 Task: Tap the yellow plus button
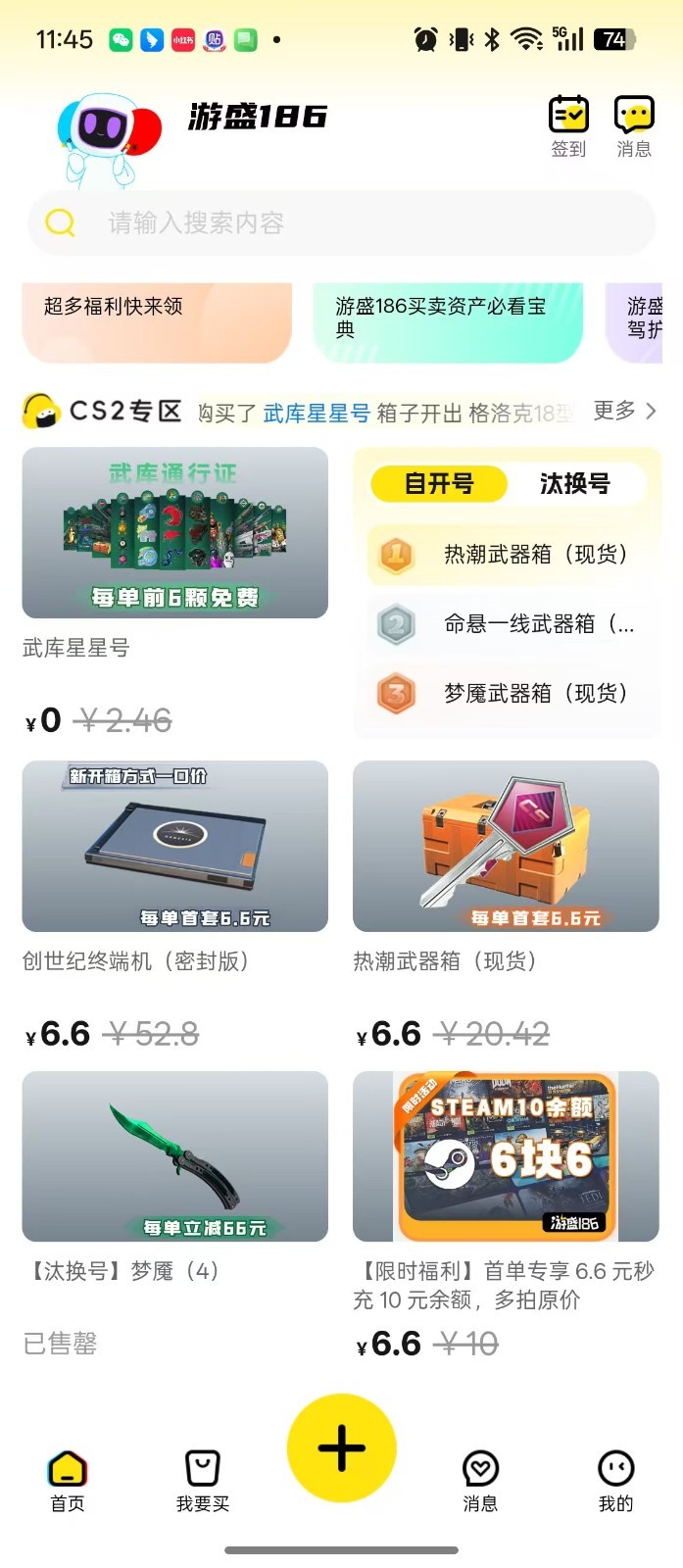(x=341, y=1447)
